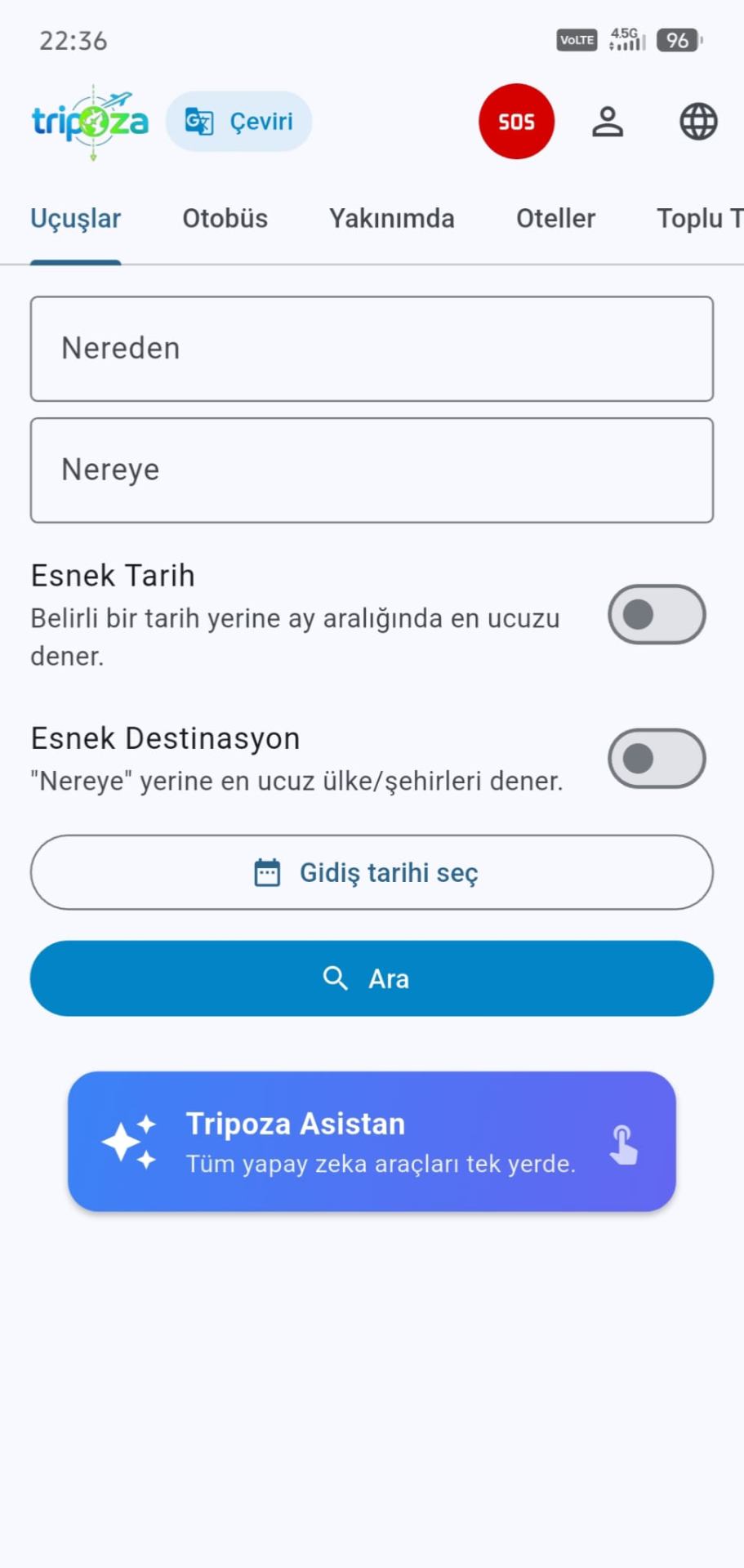This screenshot has height=1568, width=744.
Task: Open the Nereden location selector
Action: pos(372,349)
